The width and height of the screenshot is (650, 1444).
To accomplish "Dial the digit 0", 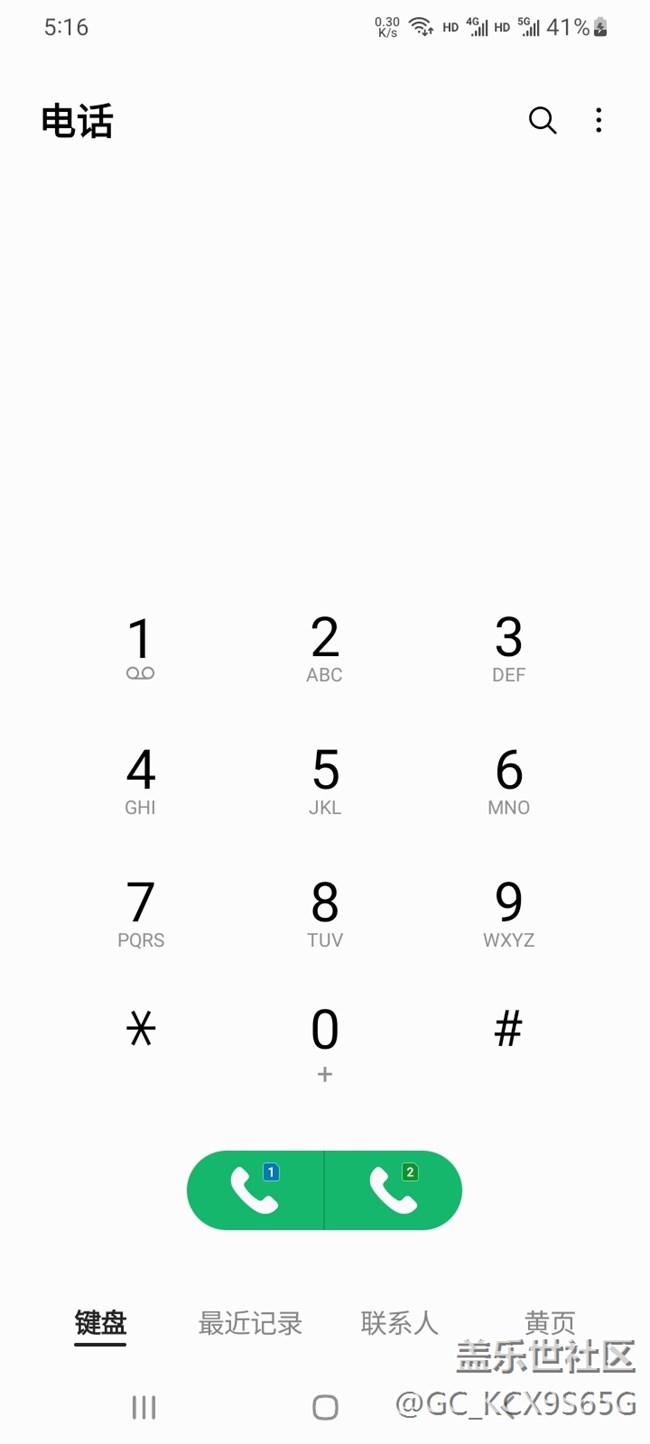I will coord(325,1040).
